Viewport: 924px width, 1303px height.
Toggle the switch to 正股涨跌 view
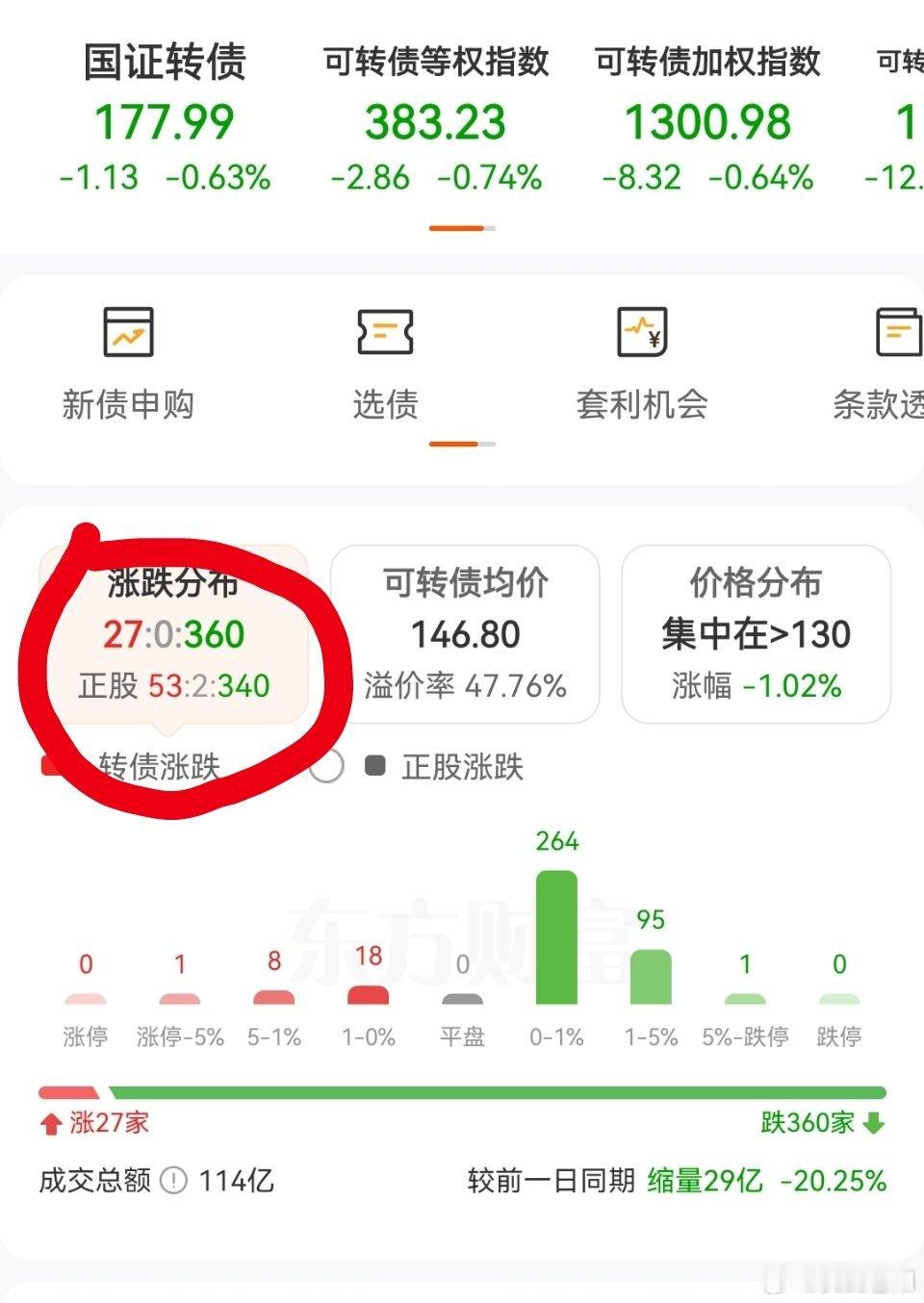[327, 767]
